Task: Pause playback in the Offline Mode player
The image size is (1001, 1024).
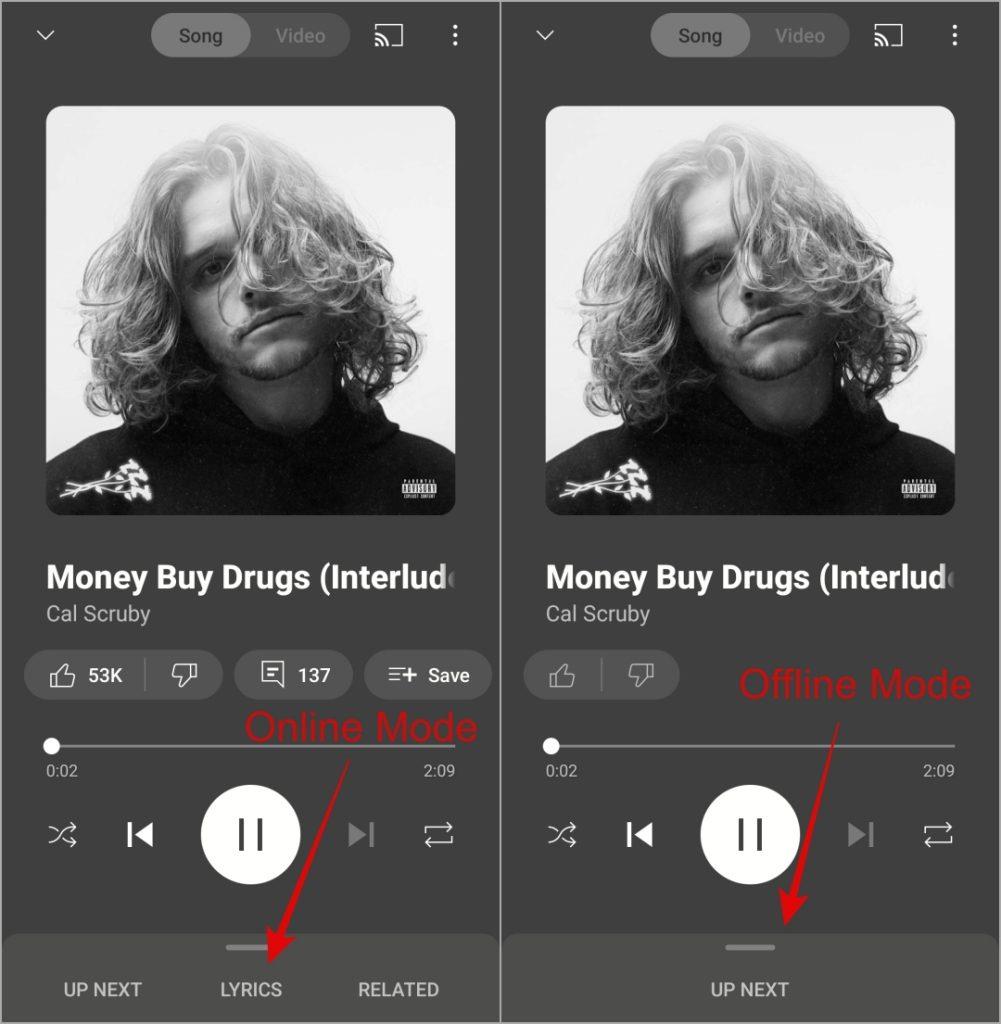Action: 750,834
